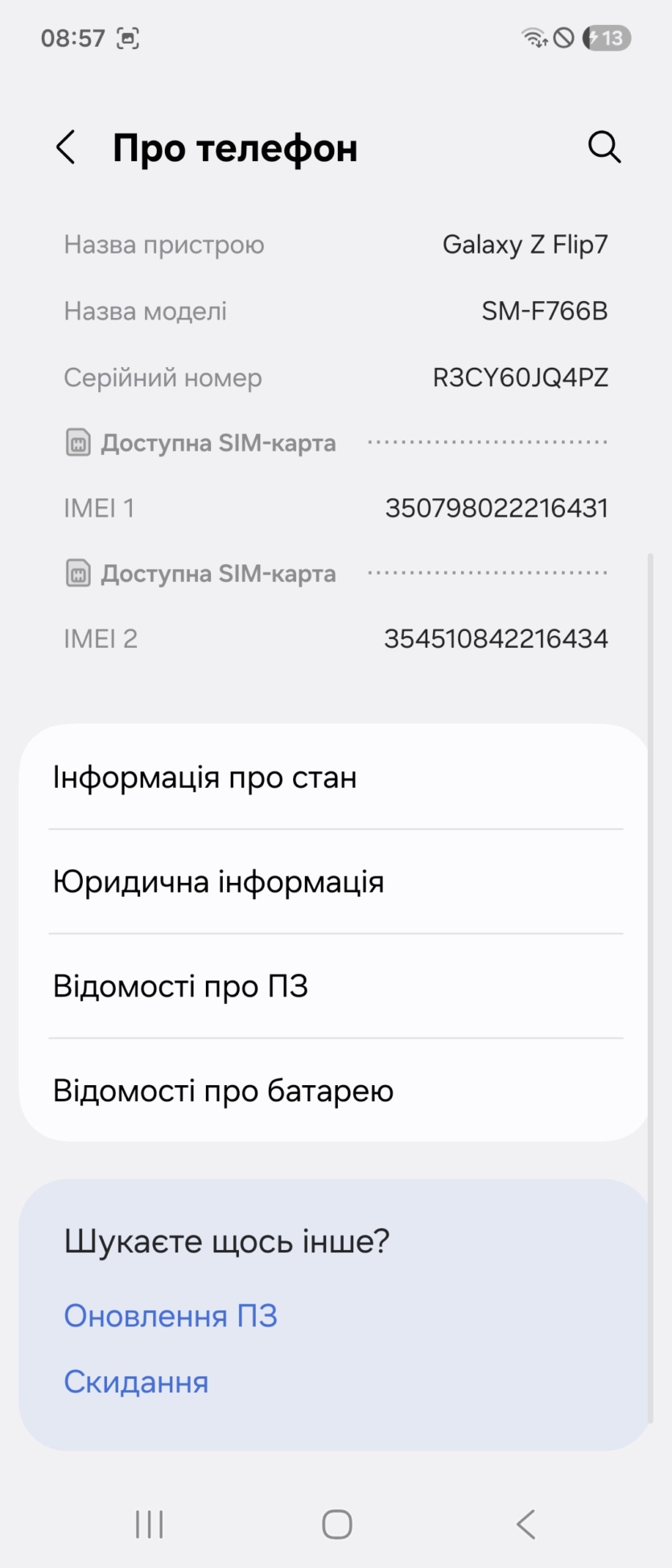
Task: Open Відомості про батарею
Action: click(335, 1091)
